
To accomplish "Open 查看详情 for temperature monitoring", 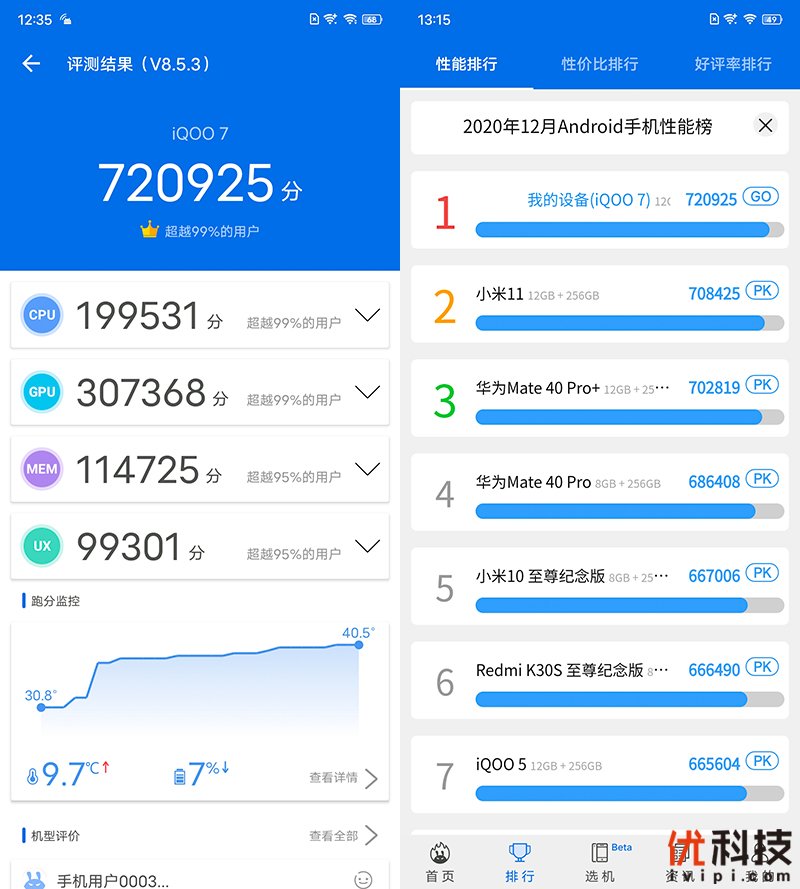I will (x=343, y=778).
